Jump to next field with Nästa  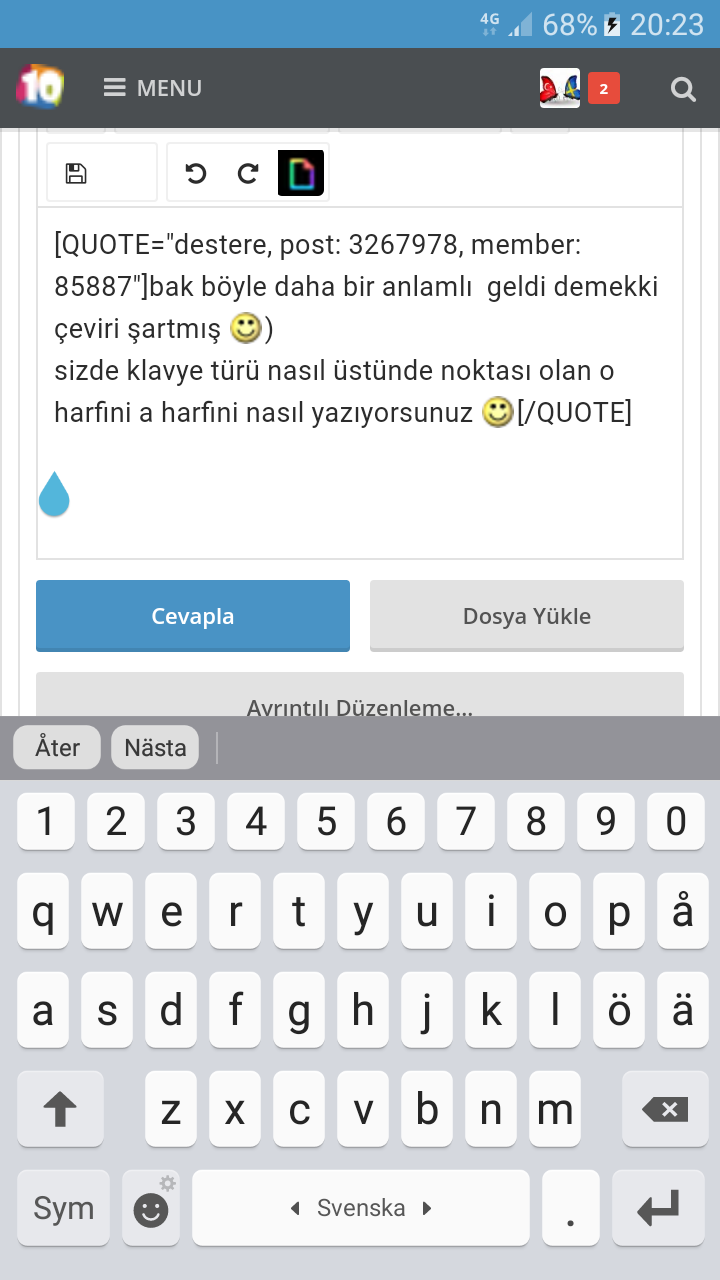[155, 747]
